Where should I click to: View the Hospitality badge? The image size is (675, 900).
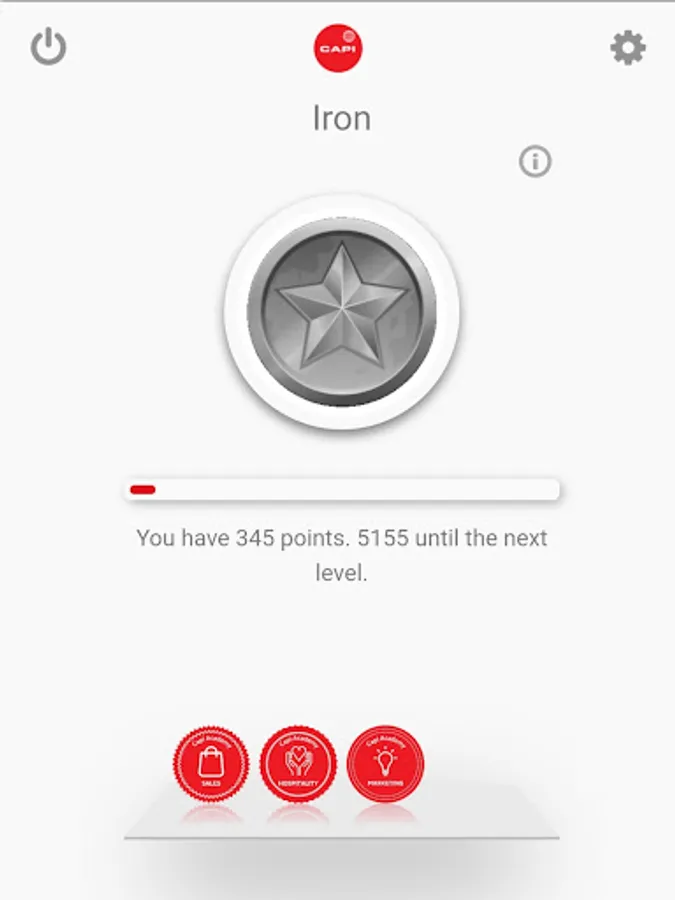click(x=297, y=765)
